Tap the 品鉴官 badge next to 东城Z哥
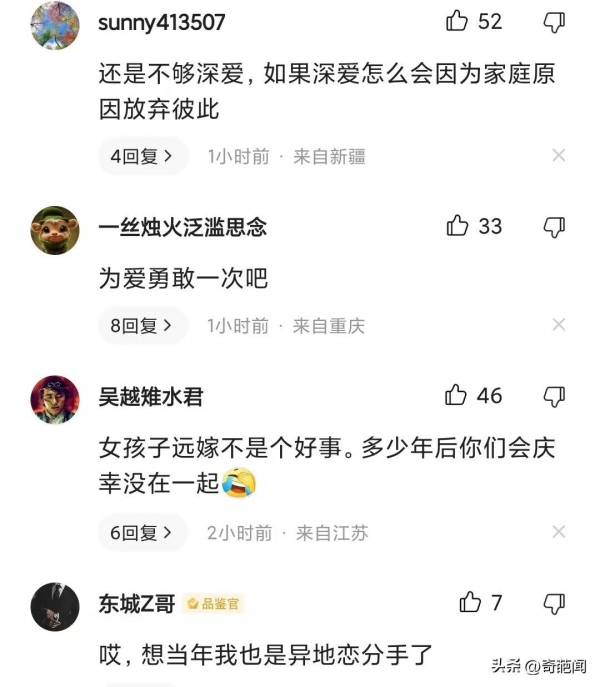The width and height of the screenshot is (600, 687). [x=214, y=604]
